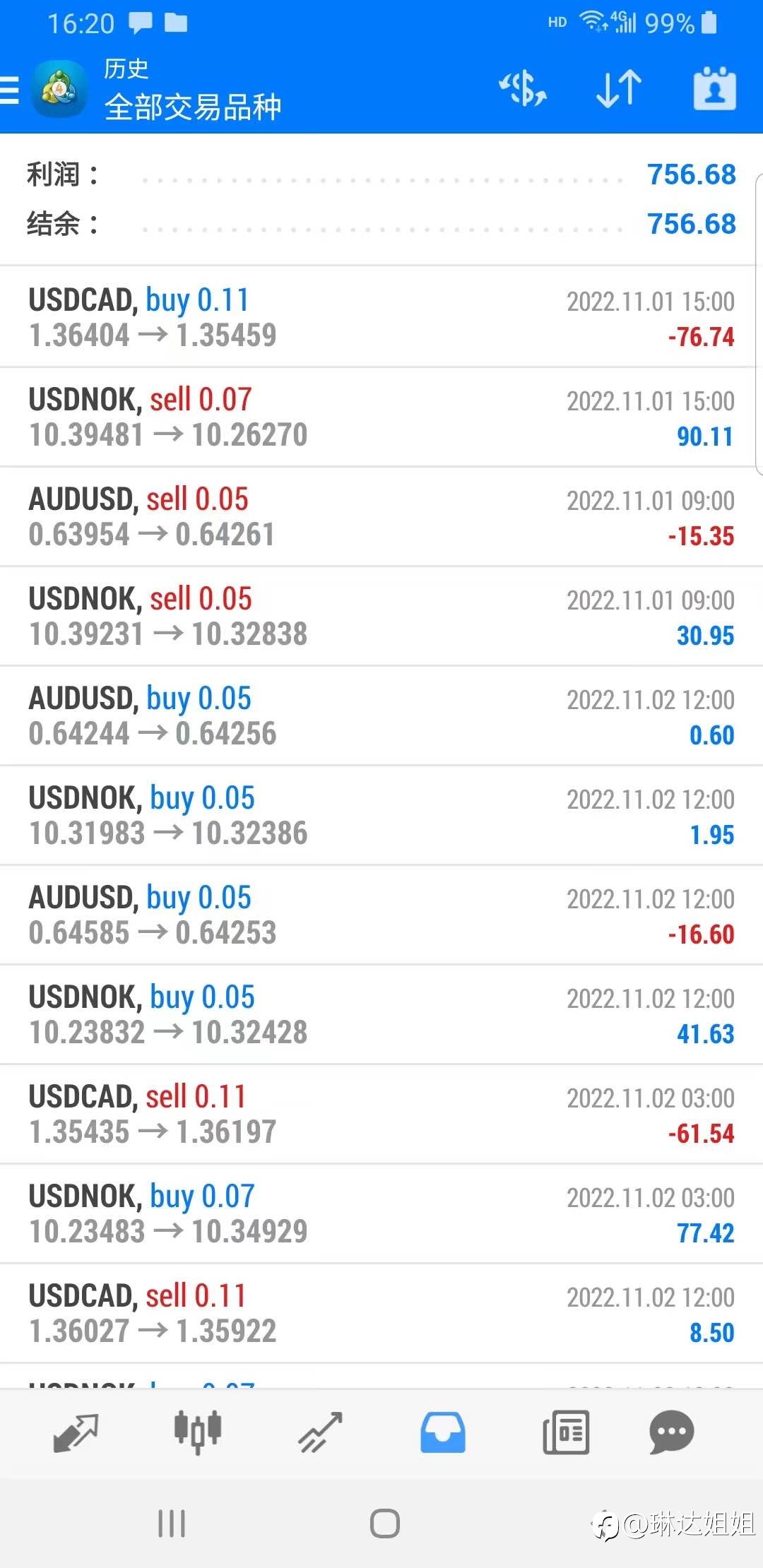The width and height of the screenshot is (763, 1568).
Task: Open the USDNOK buy trade with 41.63 profit
Action: pyautogui.click(x=381, y=1014)
